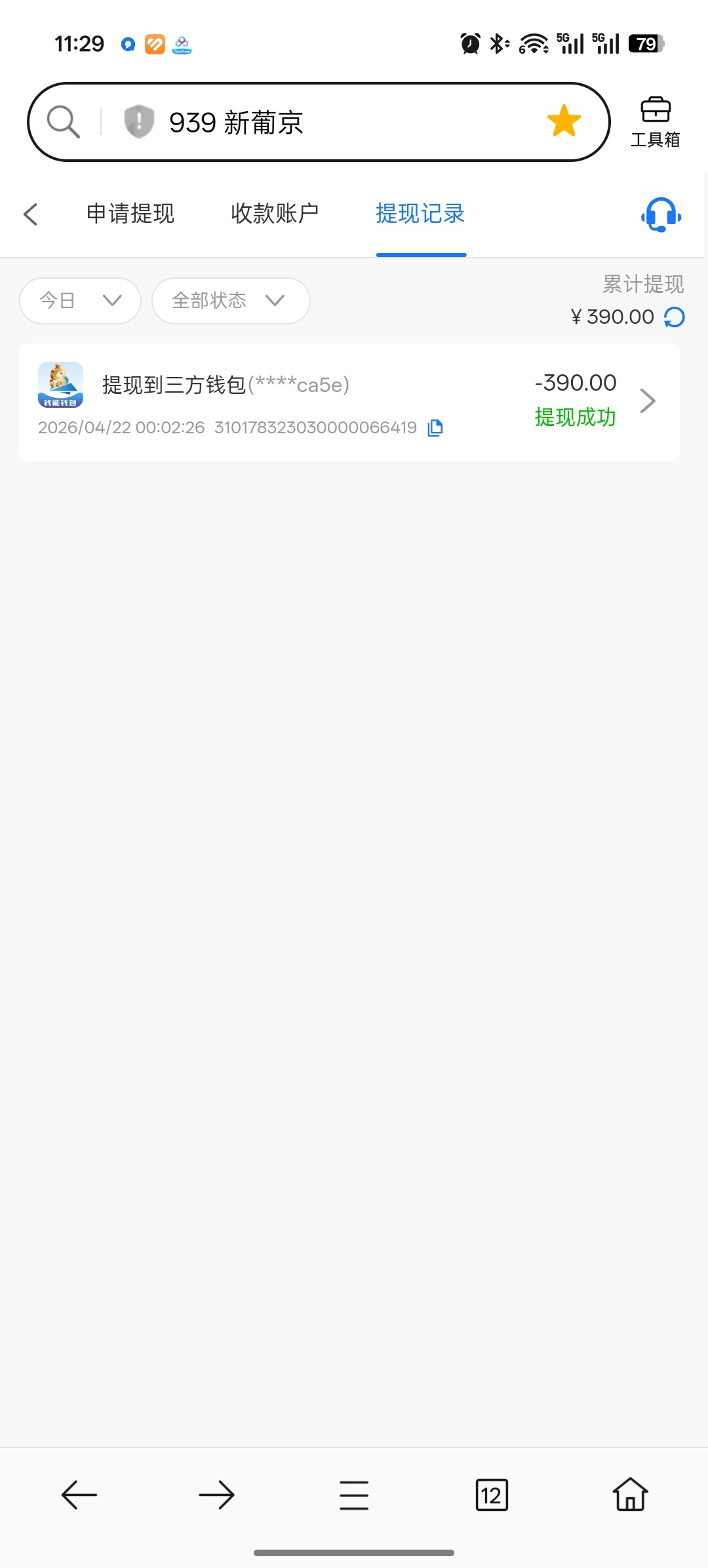Go forward with the browser forward arrow
The width and height of the screenshot is (708, 1568).
(216, 1495)
